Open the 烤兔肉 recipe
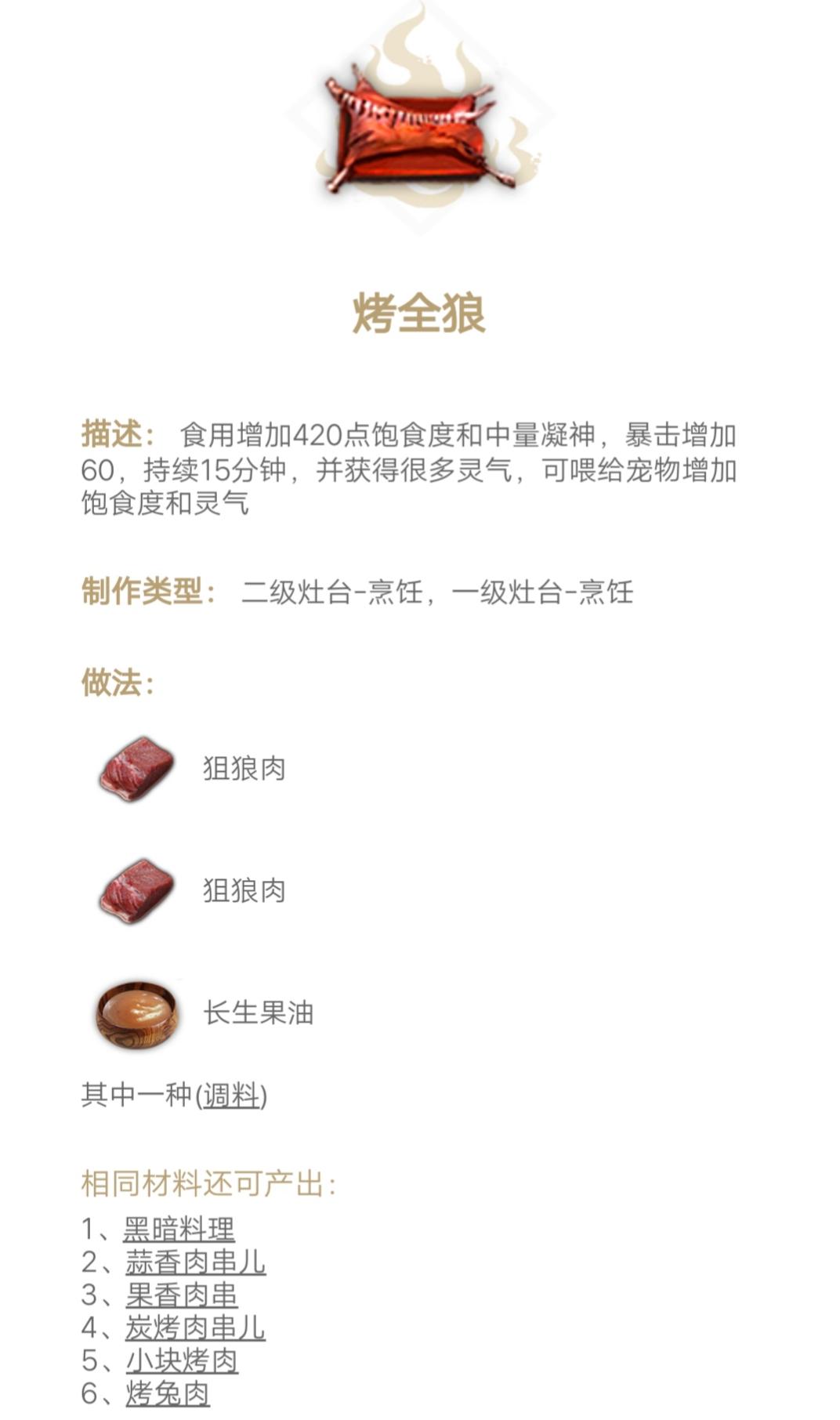 point(167,1393)
